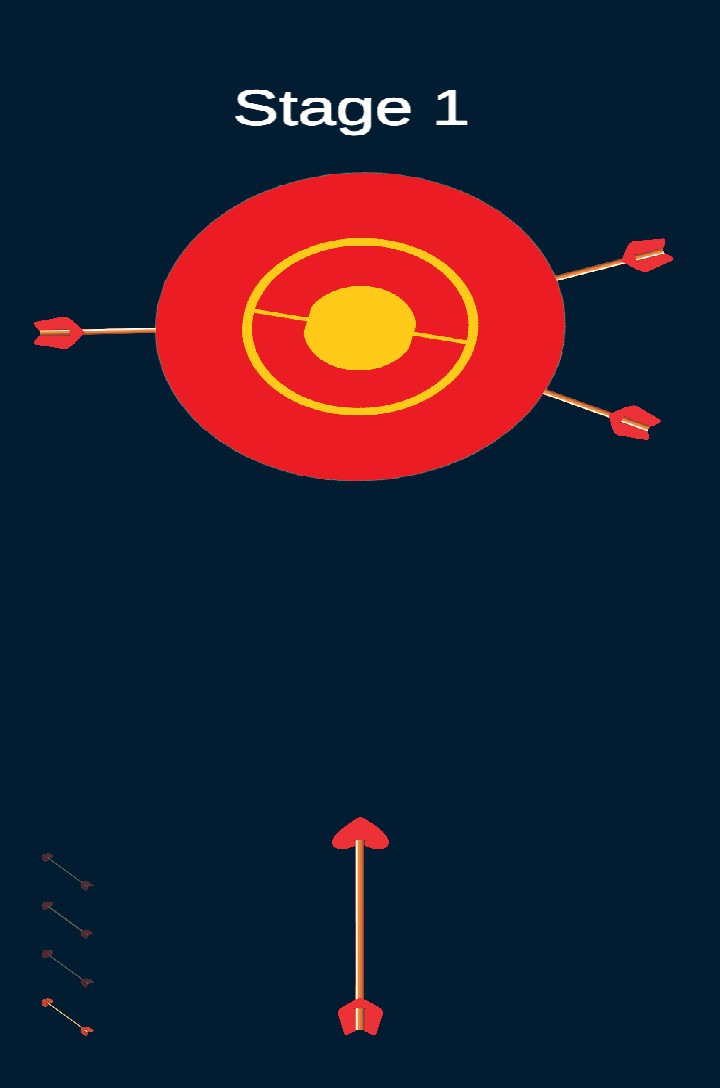Screen dimensions: 720x1088
Task: Fire the large upright arrow at the target
Action: 360,925
